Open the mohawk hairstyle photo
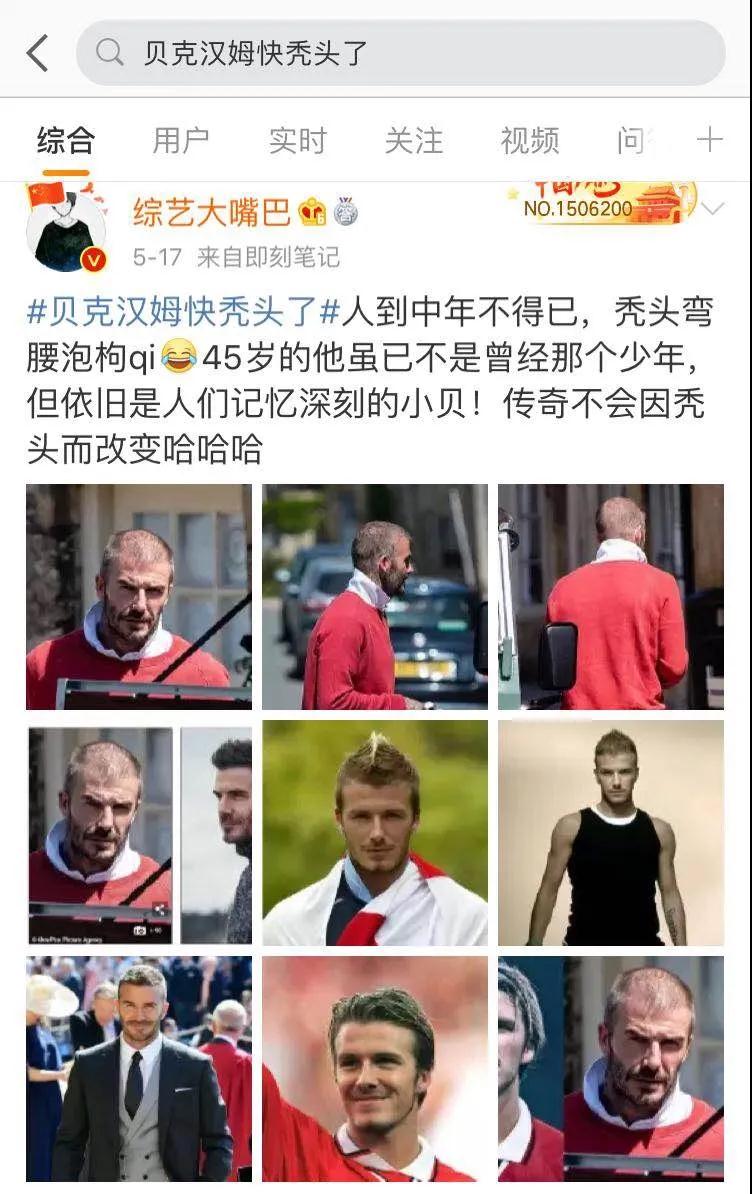The height and width of the screenshot is (1194, 752). point(375,833)
